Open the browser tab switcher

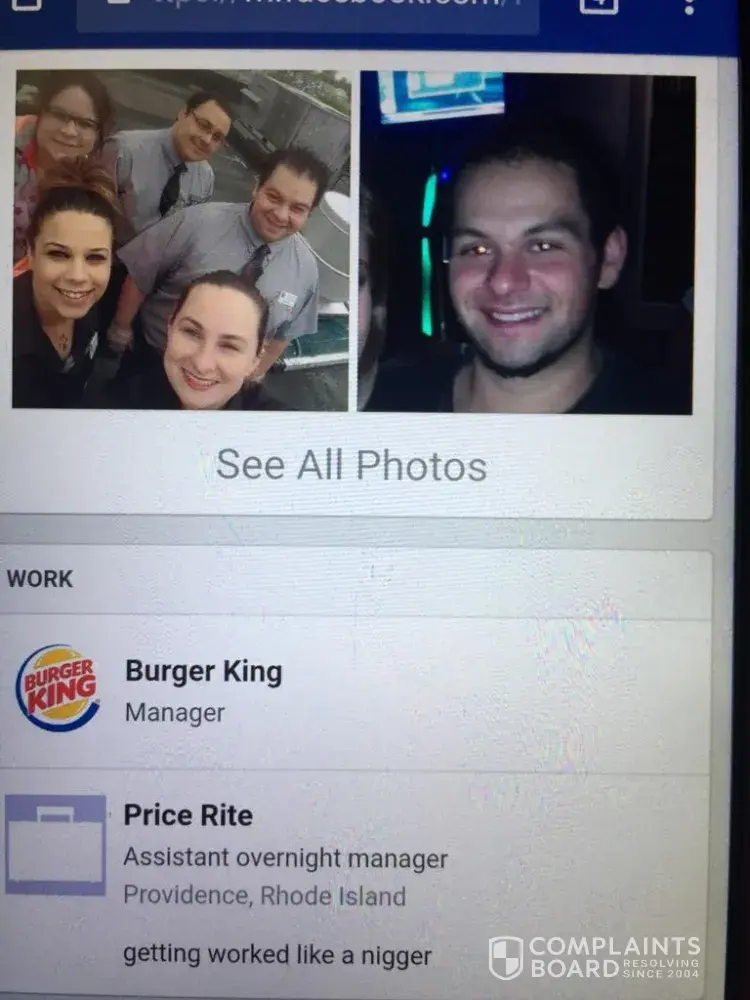click(x=598, y=6)
